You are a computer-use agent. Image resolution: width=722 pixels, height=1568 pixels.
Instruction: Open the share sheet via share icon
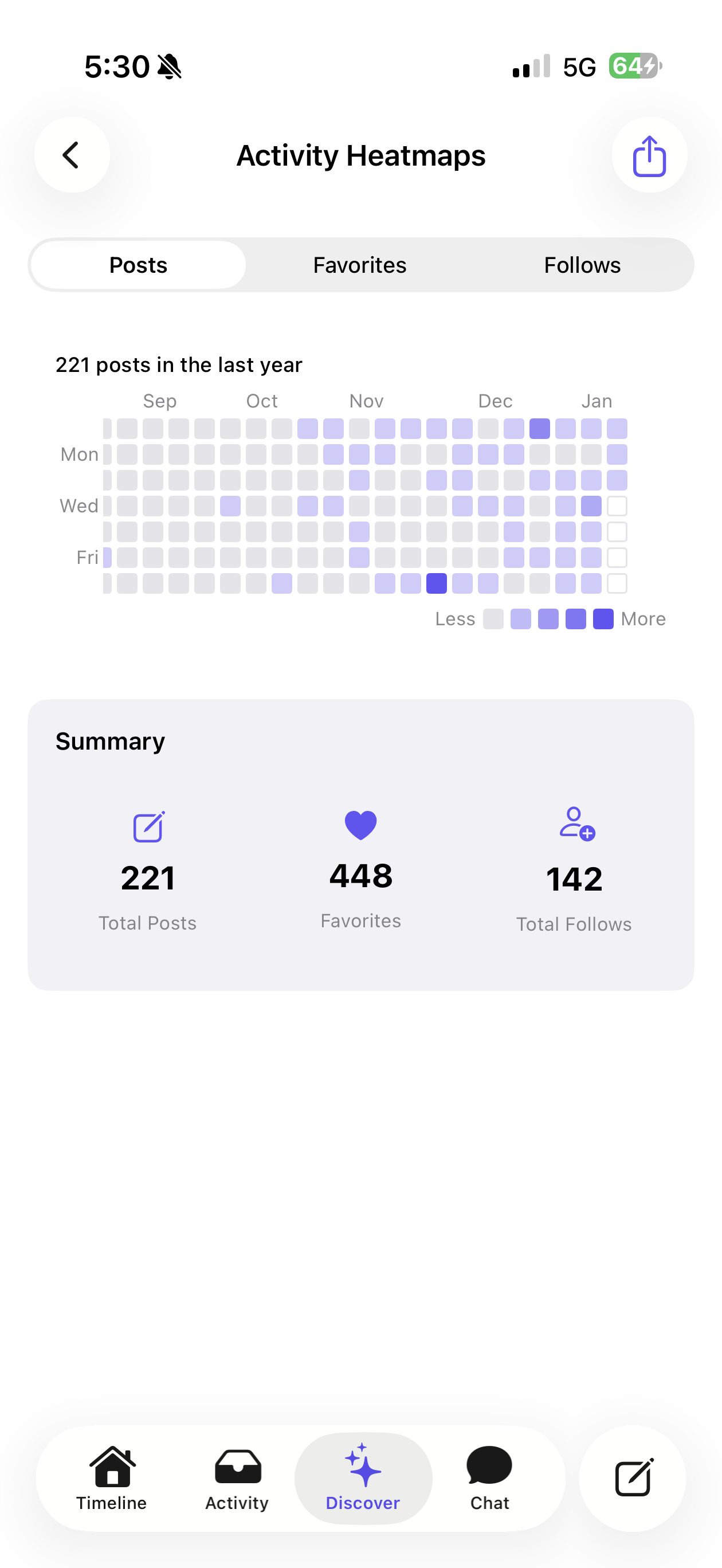649,155
